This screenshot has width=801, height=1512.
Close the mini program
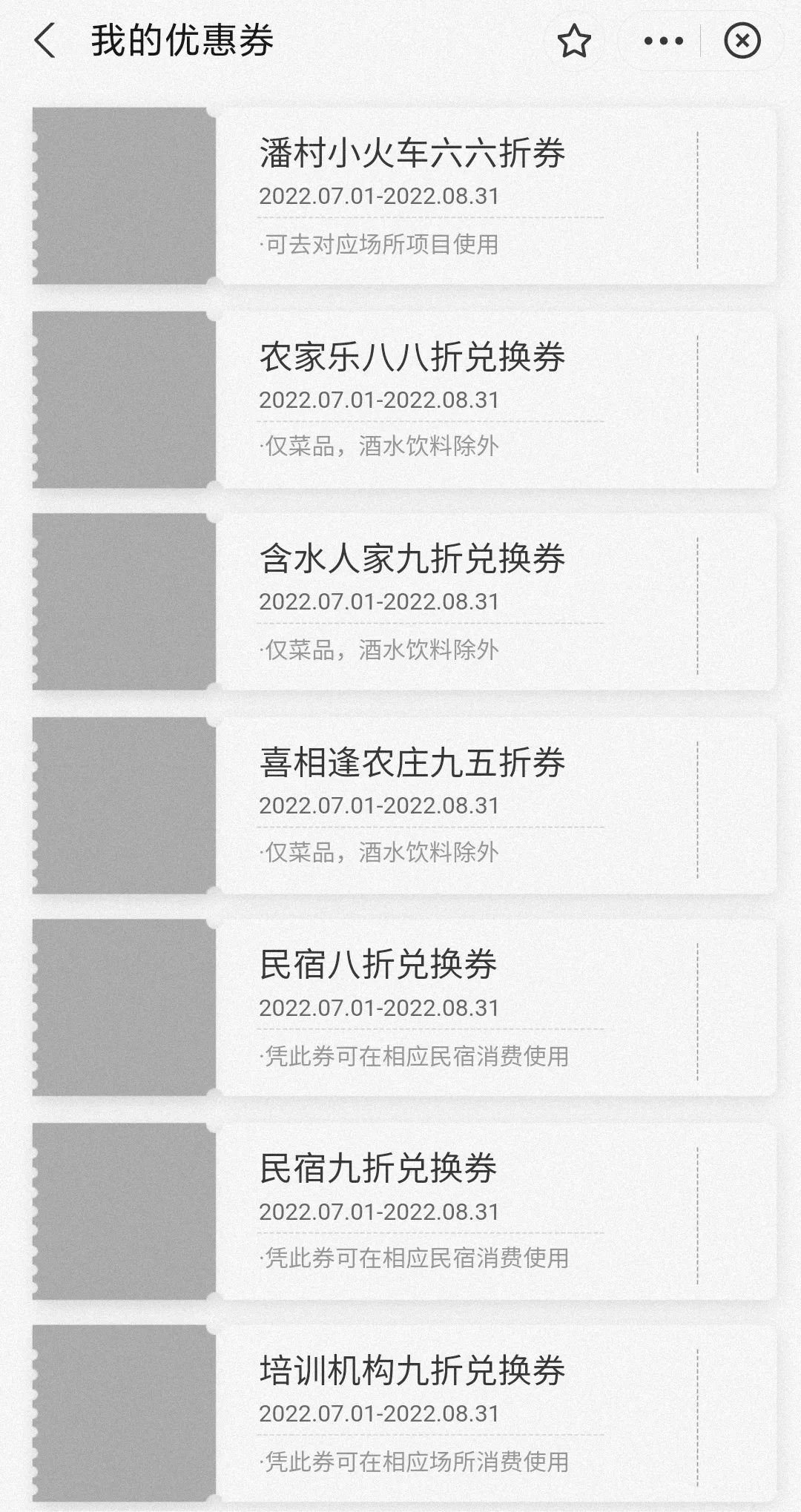click(742, 42)
